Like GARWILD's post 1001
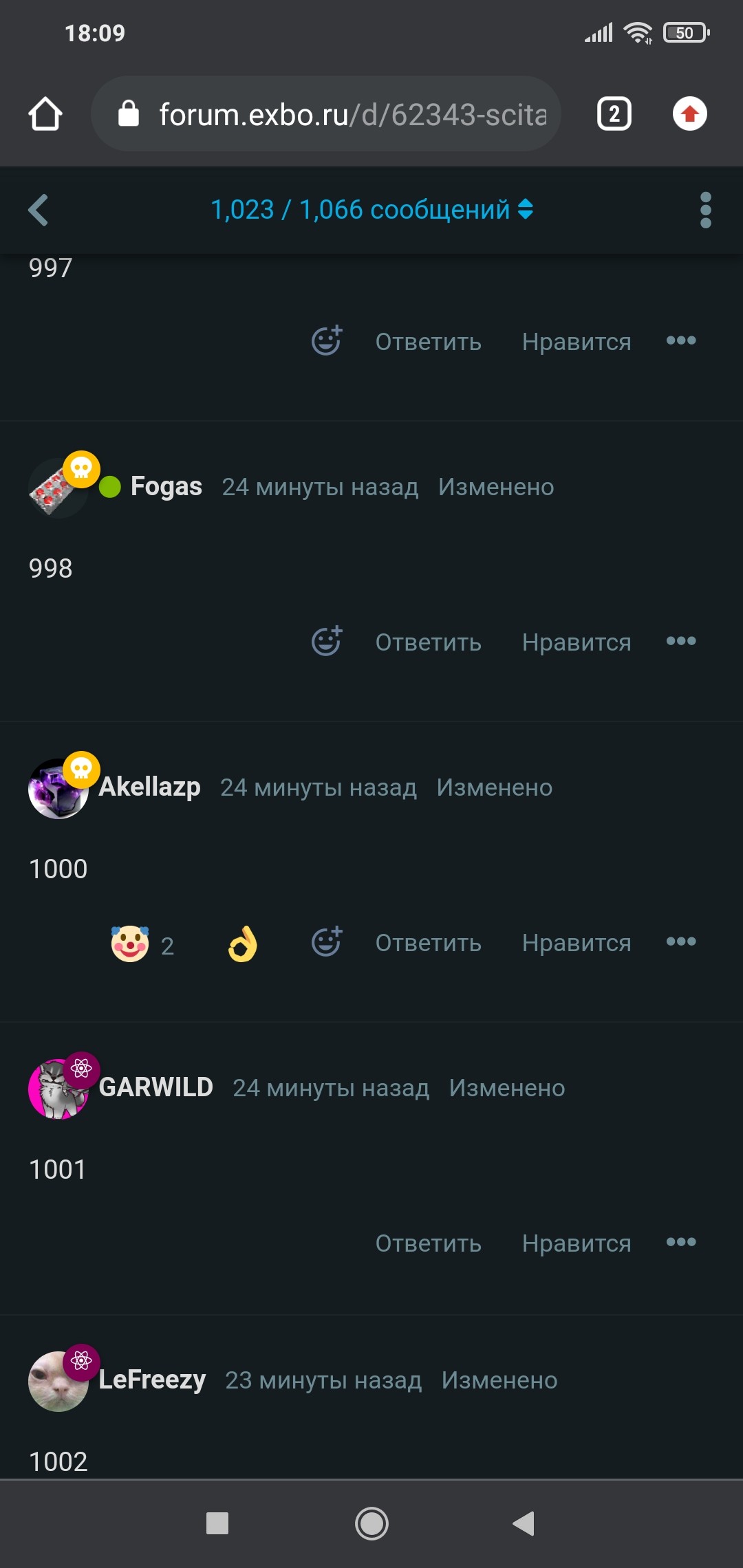Screen dimensions: 743x1568 click(576, 1243)
